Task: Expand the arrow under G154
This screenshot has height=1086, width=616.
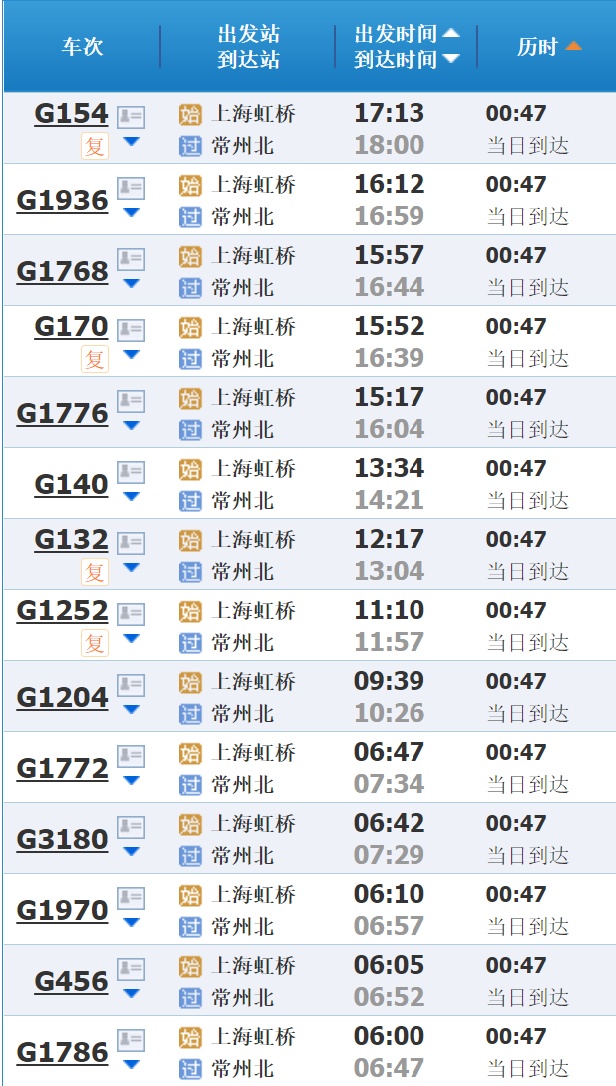Action: coord(131,141)
